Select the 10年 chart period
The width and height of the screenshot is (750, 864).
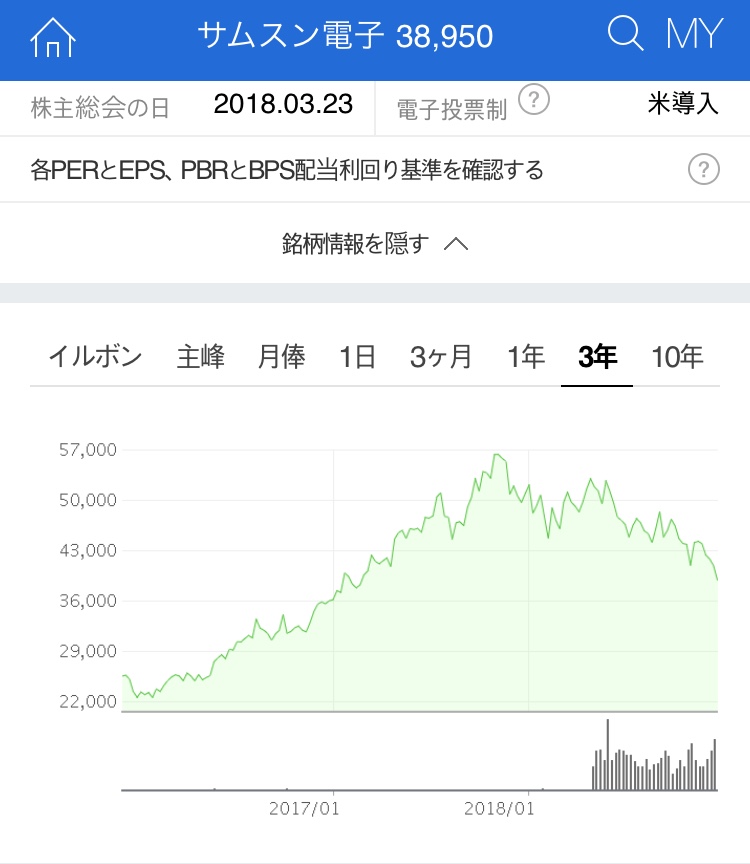click(677, 357)
